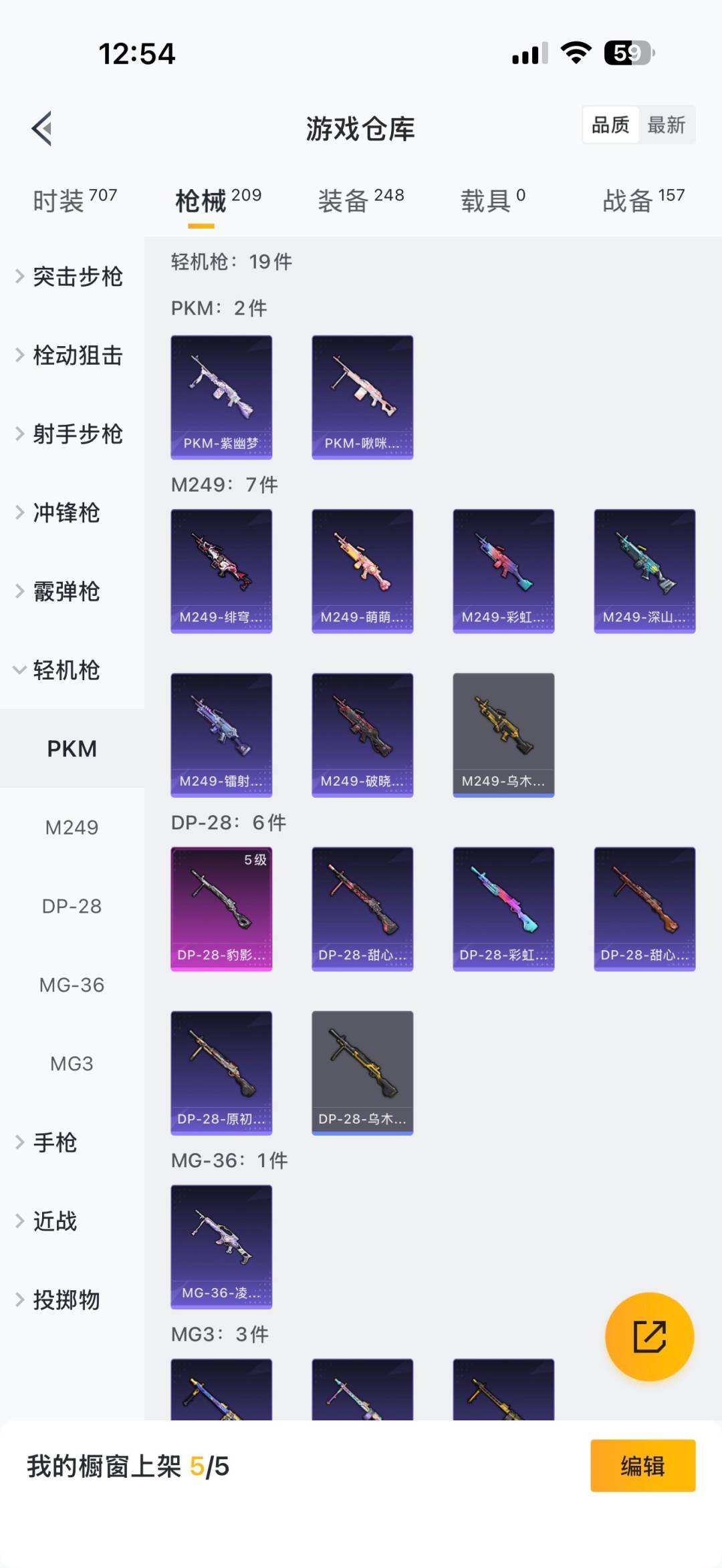Open the 战备 tab
This screenshot has width=722, height=1568.
(643, 200)
